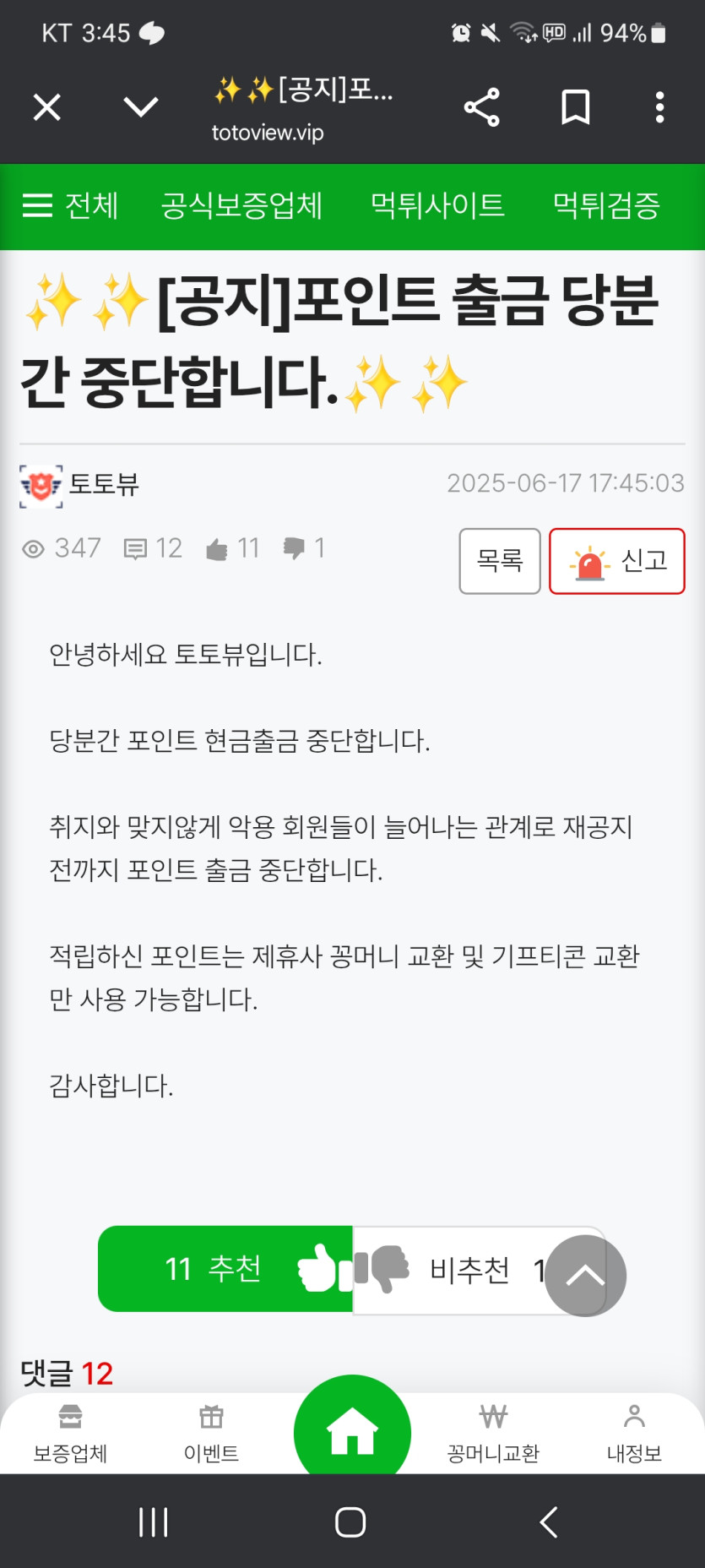Switch to 먹튀검증 tab

click(605, 205)
